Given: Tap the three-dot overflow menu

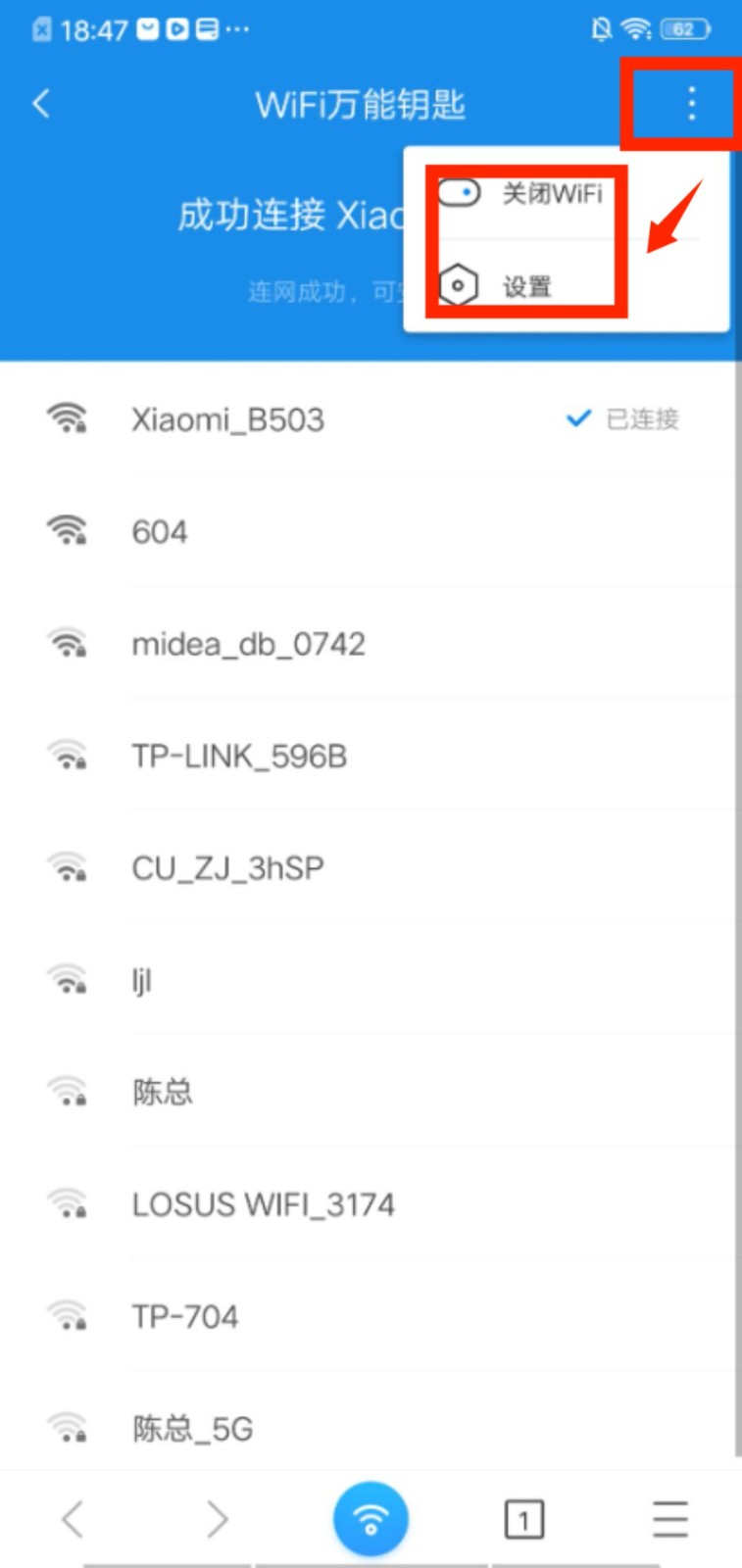Looking at the screenshot, I should (x=691, y=104).
